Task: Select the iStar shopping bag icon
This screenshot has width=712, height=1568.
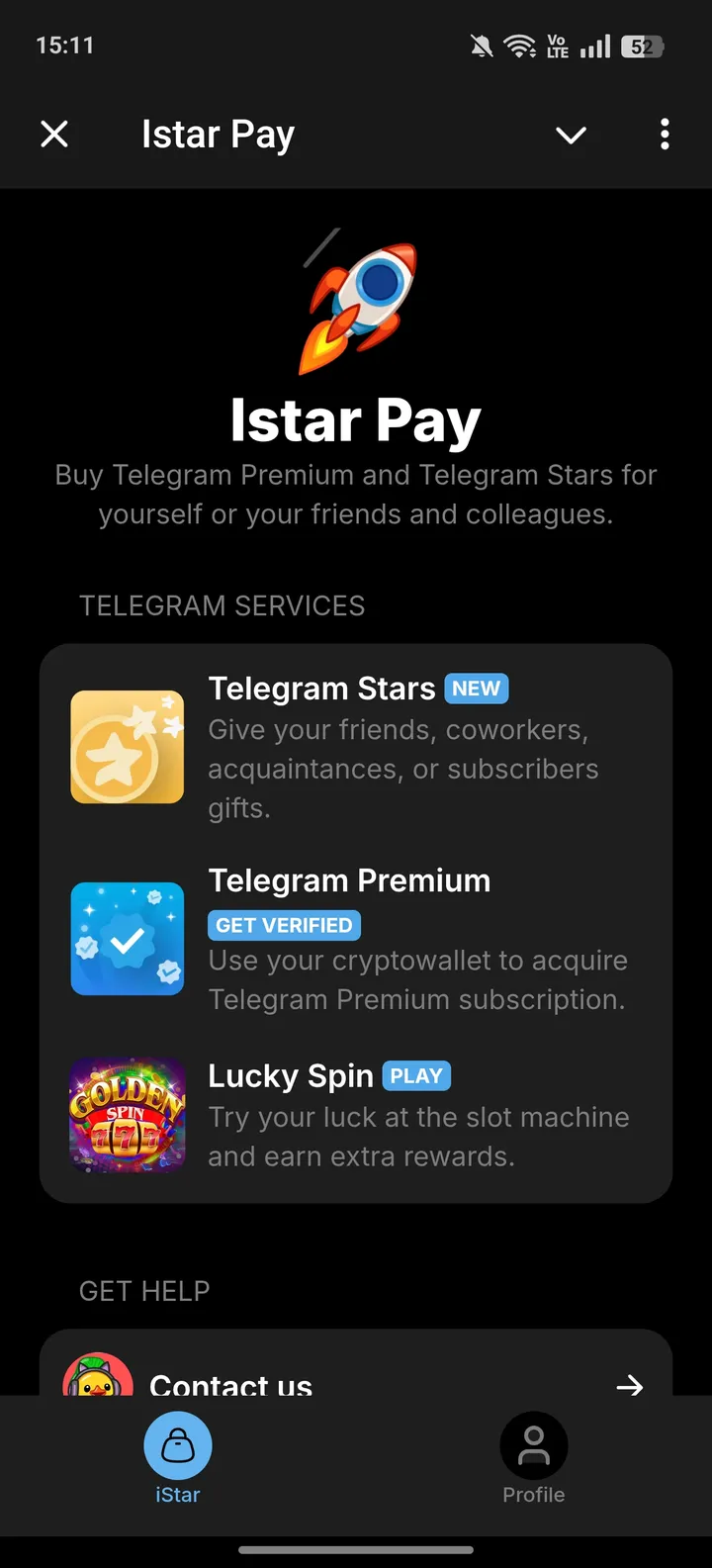Action: pyautogui.click(x=177, y=1445)
